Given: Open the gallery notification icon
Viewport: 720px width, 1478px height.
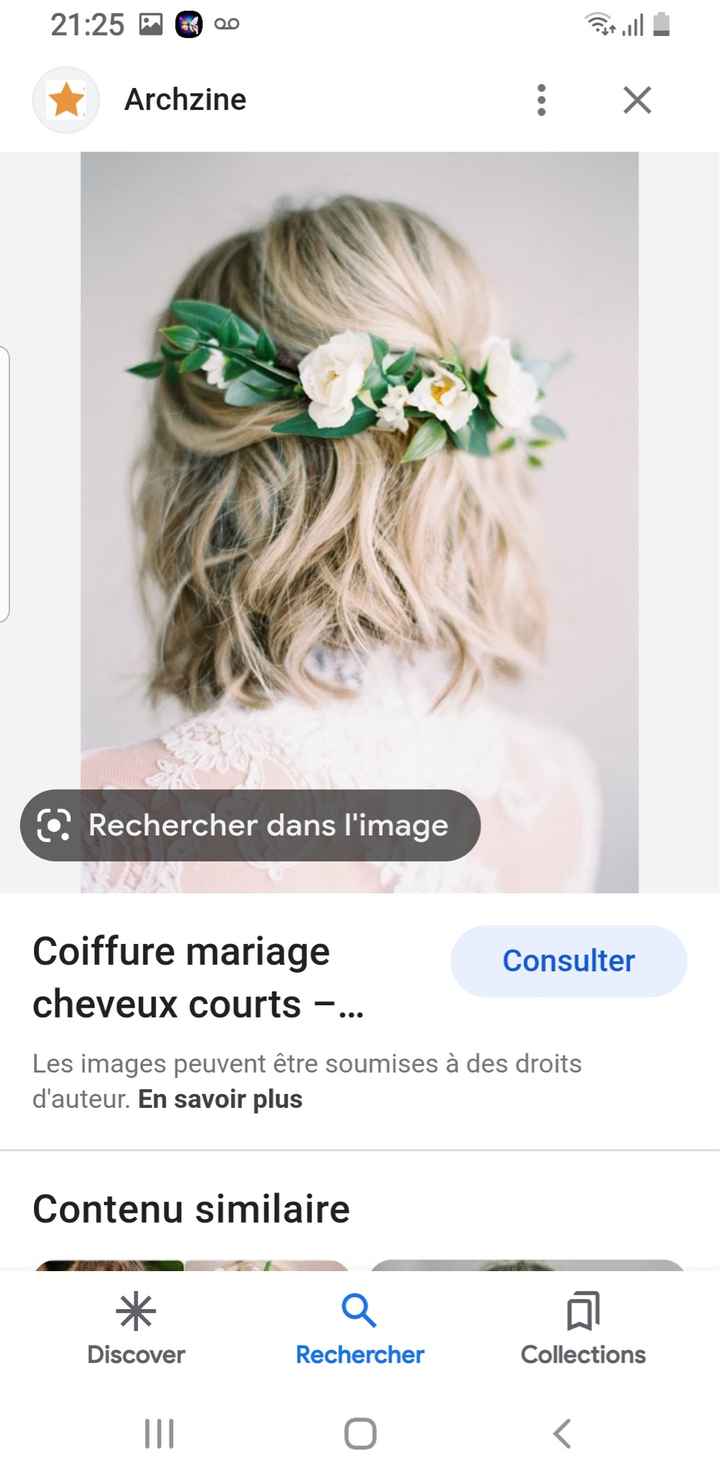Looking at the screenshot, I should 151,23.
